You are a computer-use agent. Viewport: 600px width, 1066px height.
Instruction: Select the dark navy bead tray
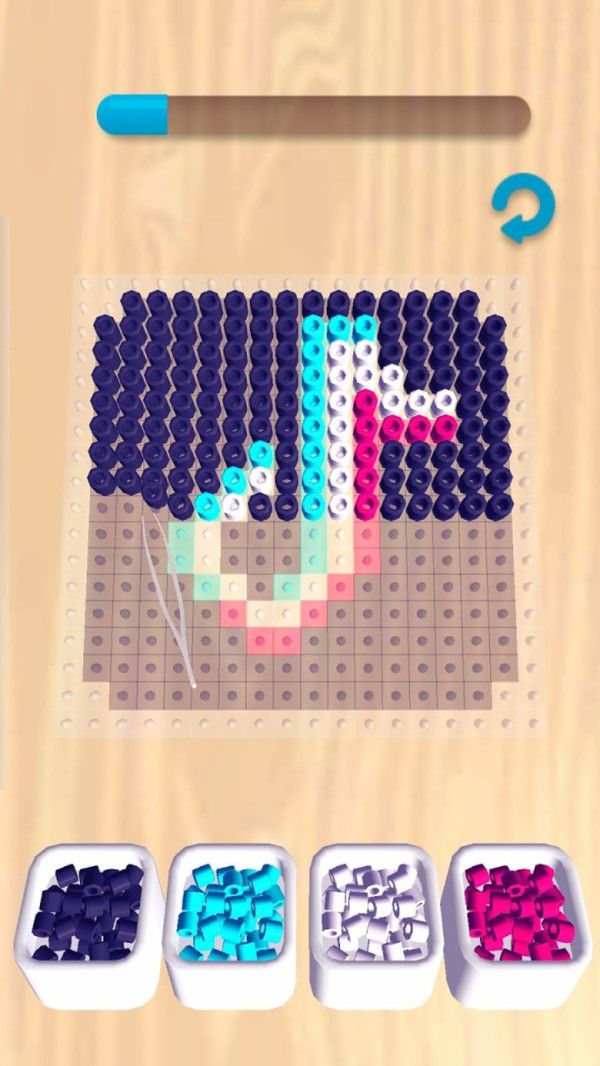pos(88,915)
